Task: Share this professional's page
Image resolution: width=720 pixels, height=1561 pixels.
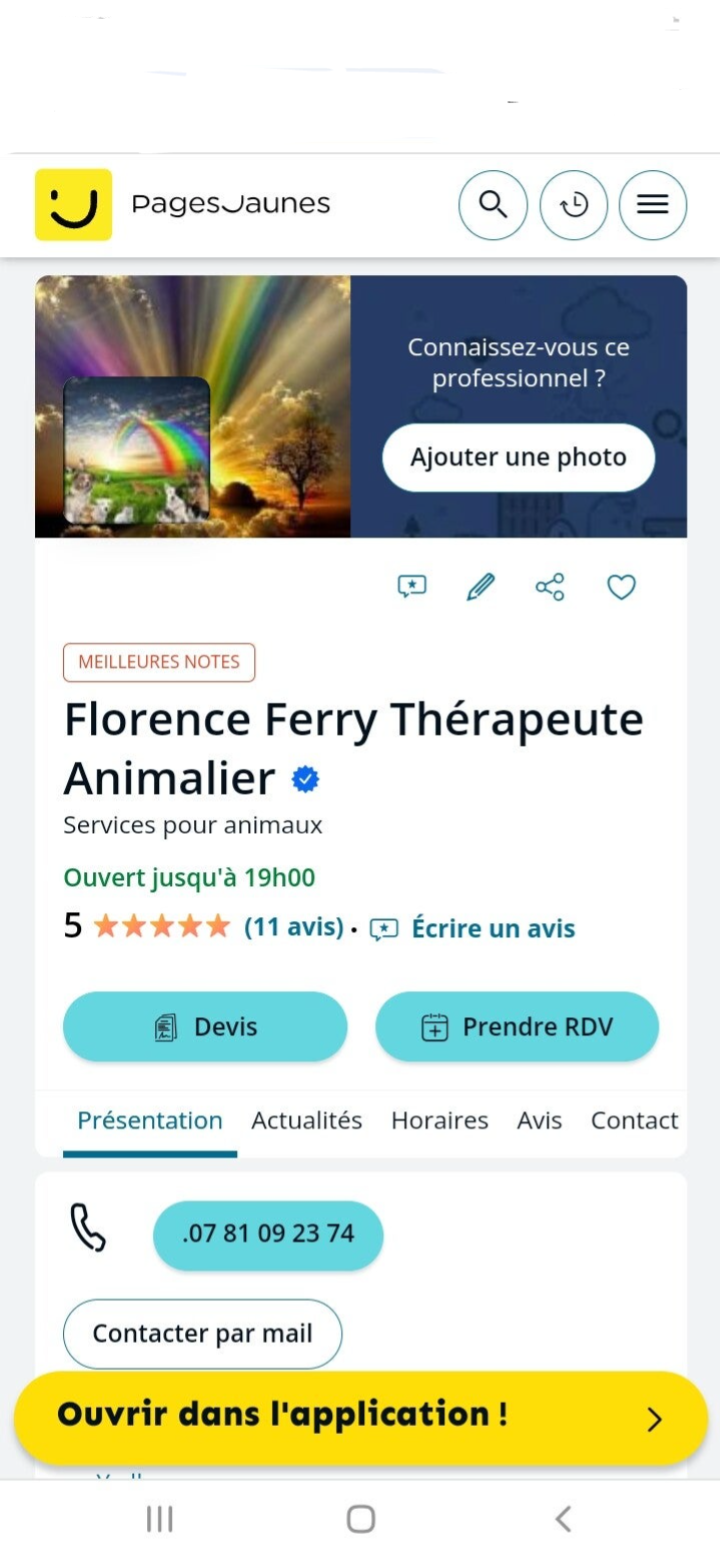Action: tap(550, 587)
